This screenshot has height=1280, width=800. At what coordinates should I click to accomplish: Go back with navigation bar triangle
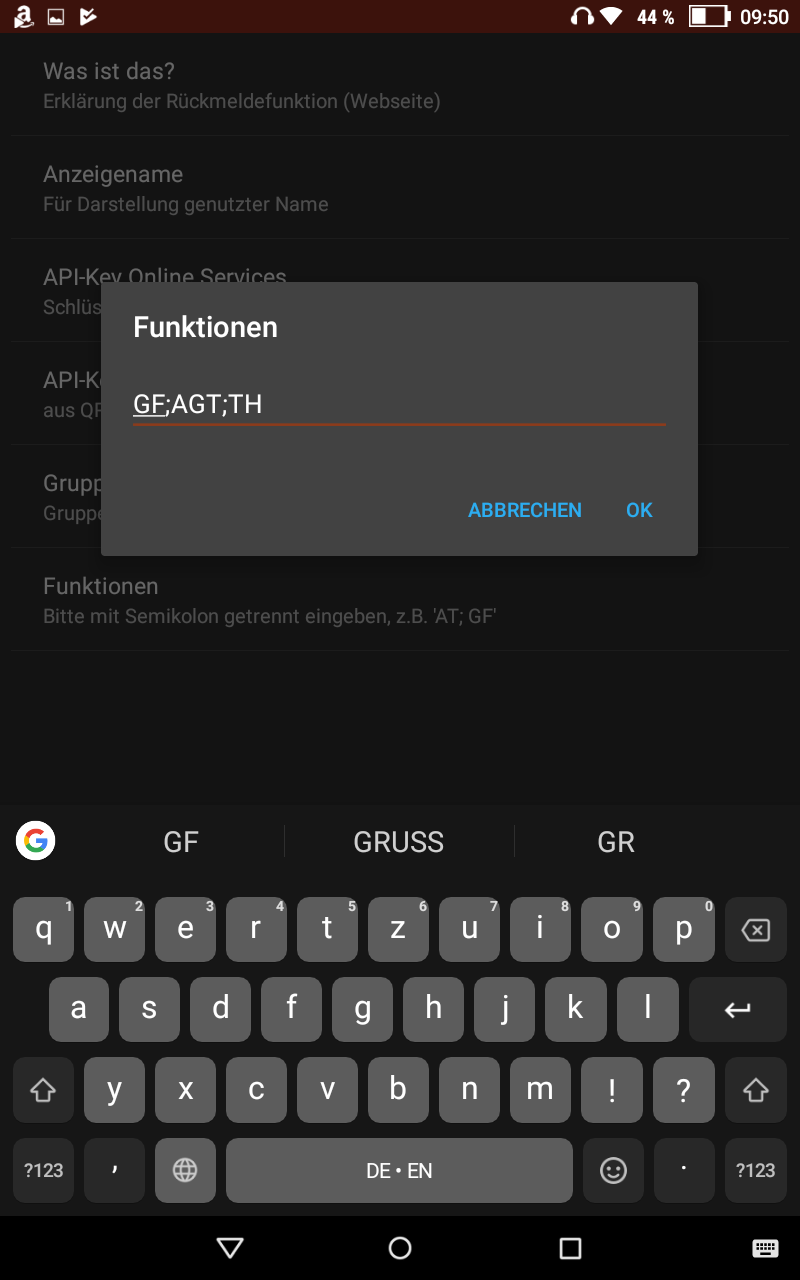click(x=230, y=1247)
